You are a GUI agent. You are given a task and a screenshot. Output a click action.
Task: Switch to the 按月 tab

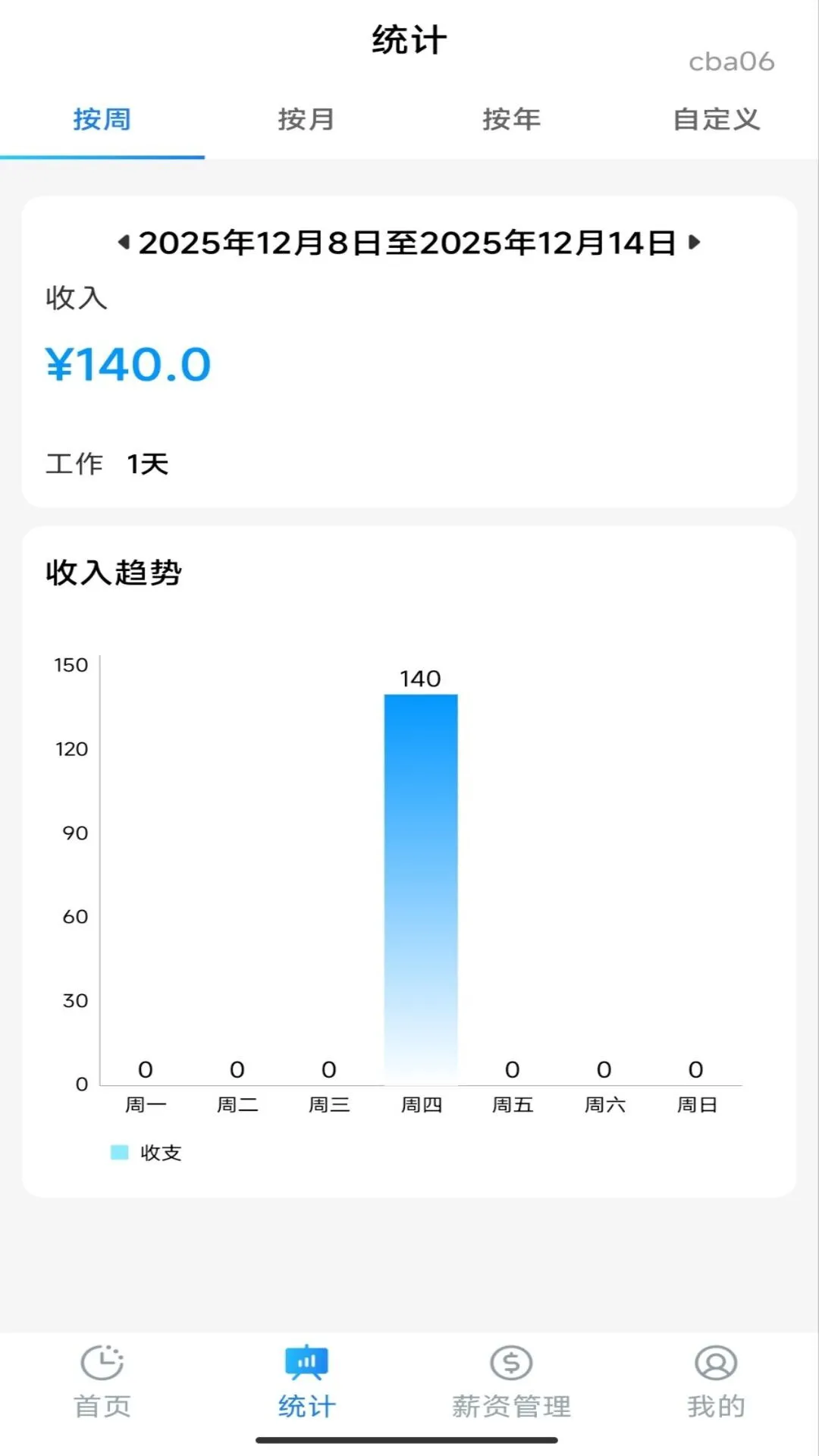click(306, 120)
